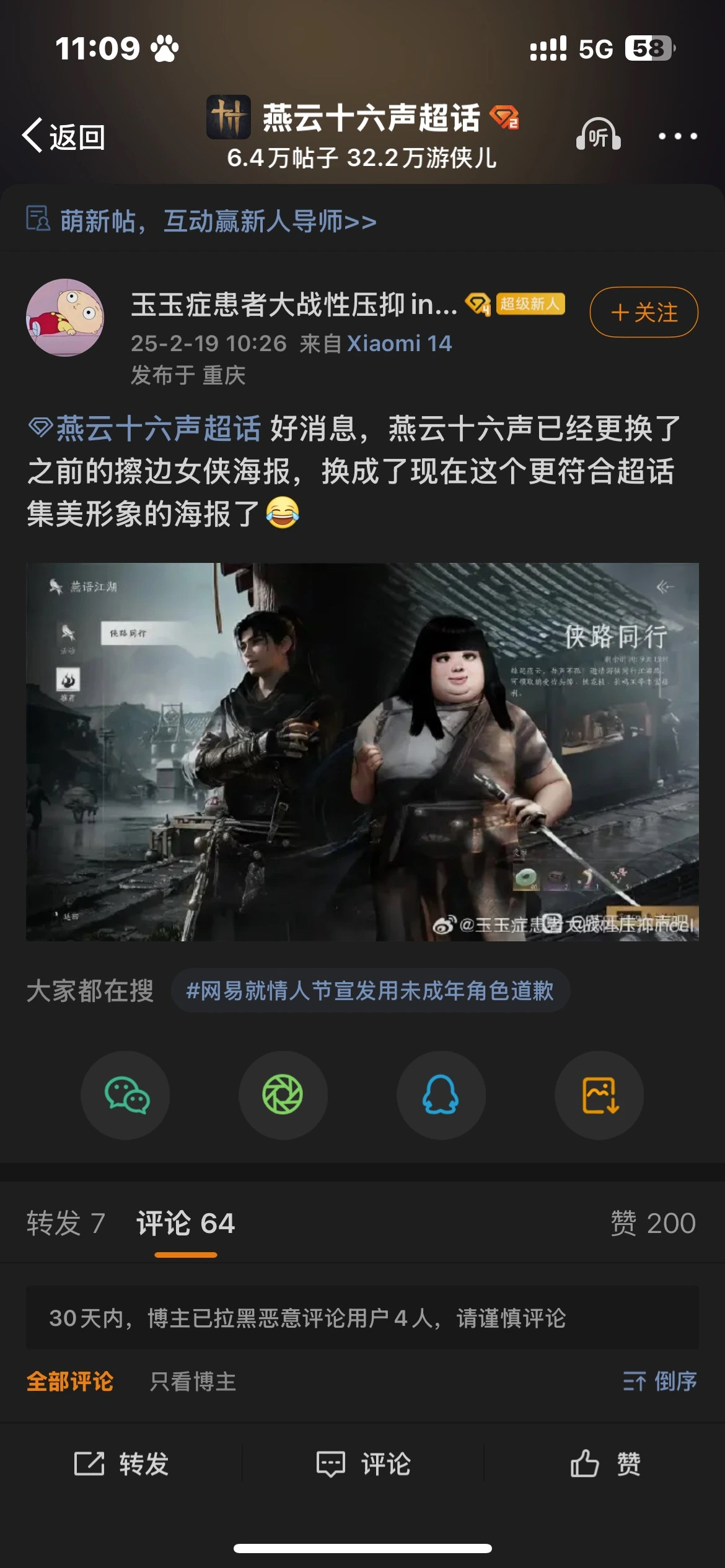View the posted game poster image
Viewport: 725px width, 1568px height.
coord(362,752)
